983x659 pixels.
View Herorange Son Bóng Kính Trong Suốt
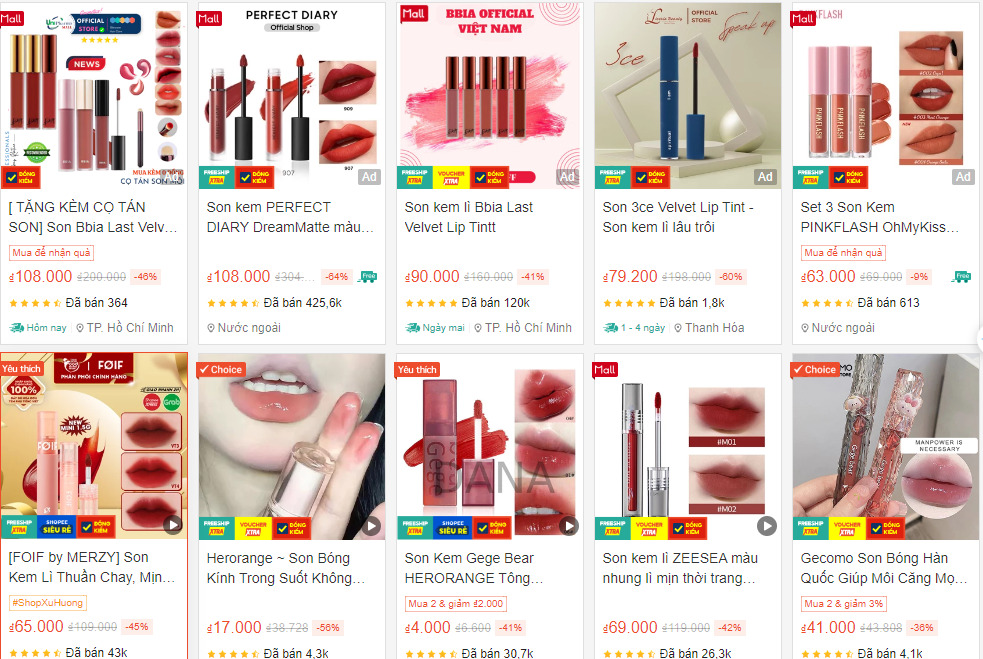click(291, 567)
